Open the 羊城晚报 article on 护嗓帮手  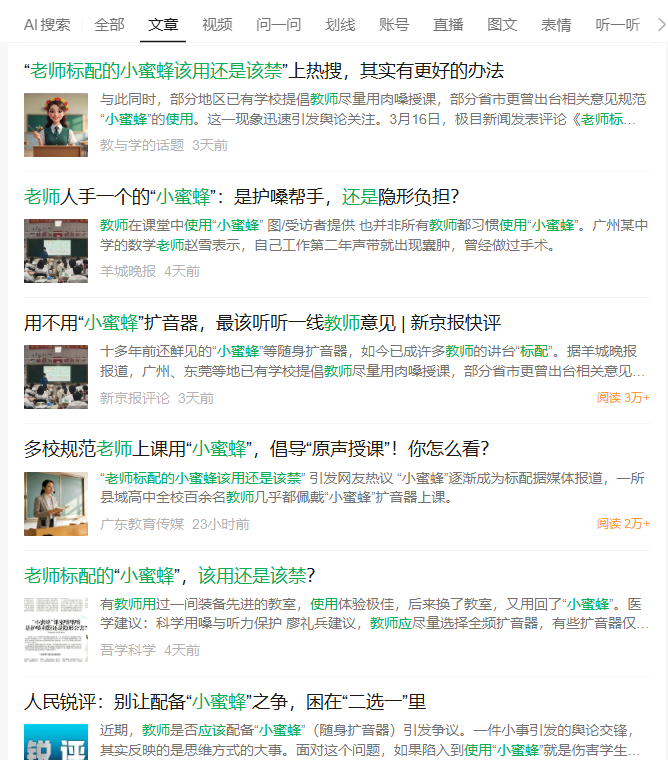241,197
